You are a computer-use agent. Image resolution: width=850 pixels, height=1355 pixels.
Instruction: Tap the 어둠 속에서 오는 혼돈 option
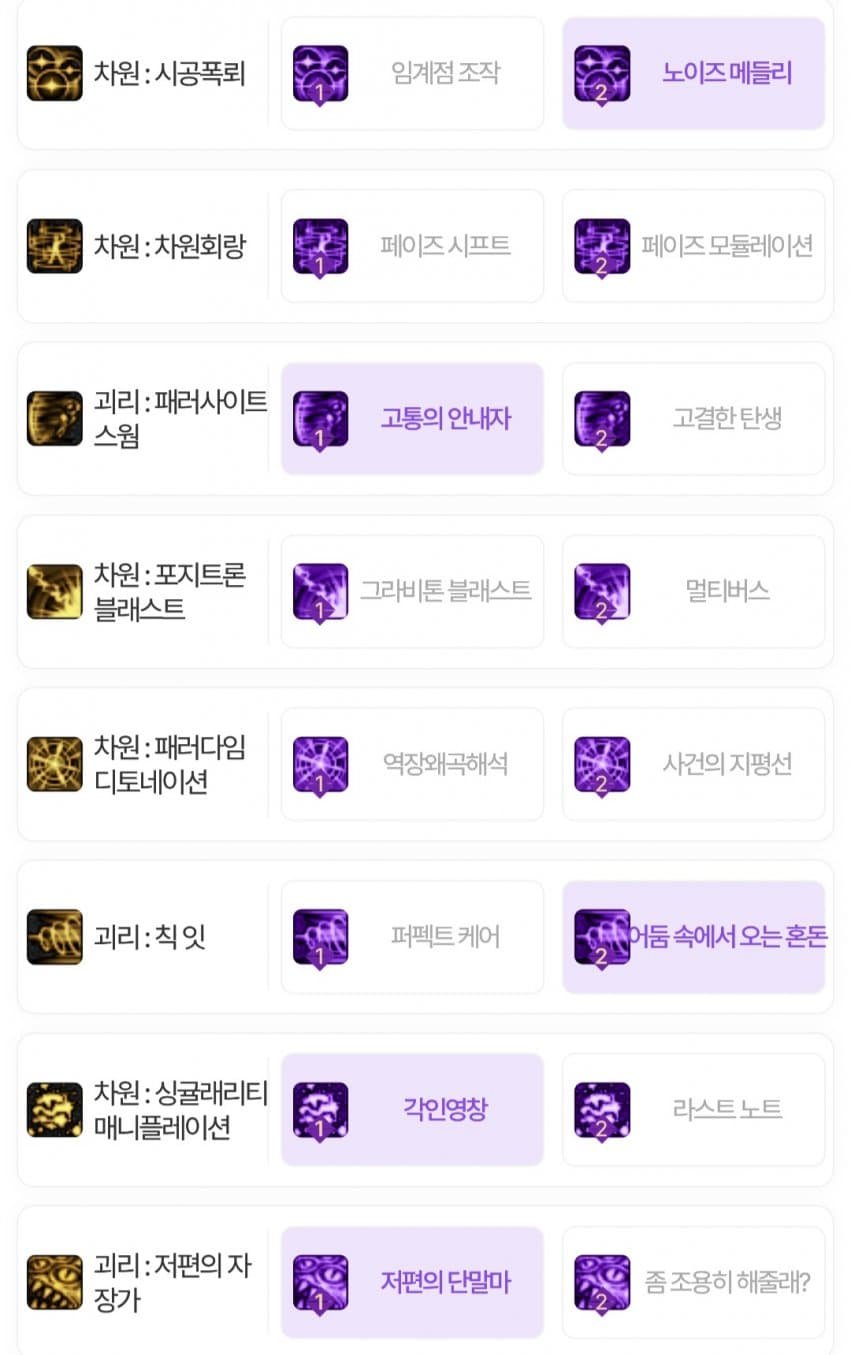693,937
